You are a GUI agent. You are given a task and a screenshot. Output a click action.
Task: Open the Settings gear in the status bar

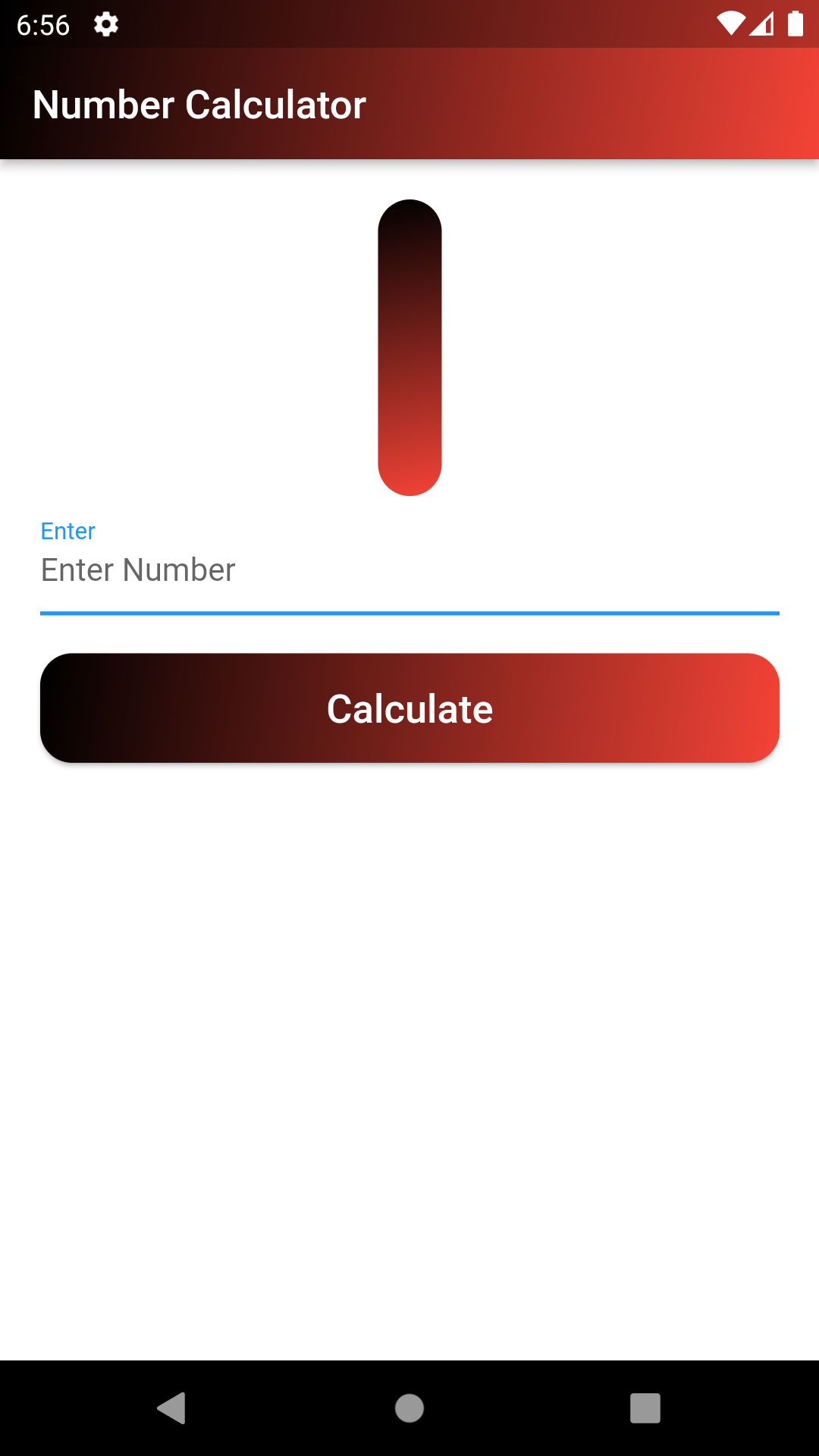click(105, 24)
